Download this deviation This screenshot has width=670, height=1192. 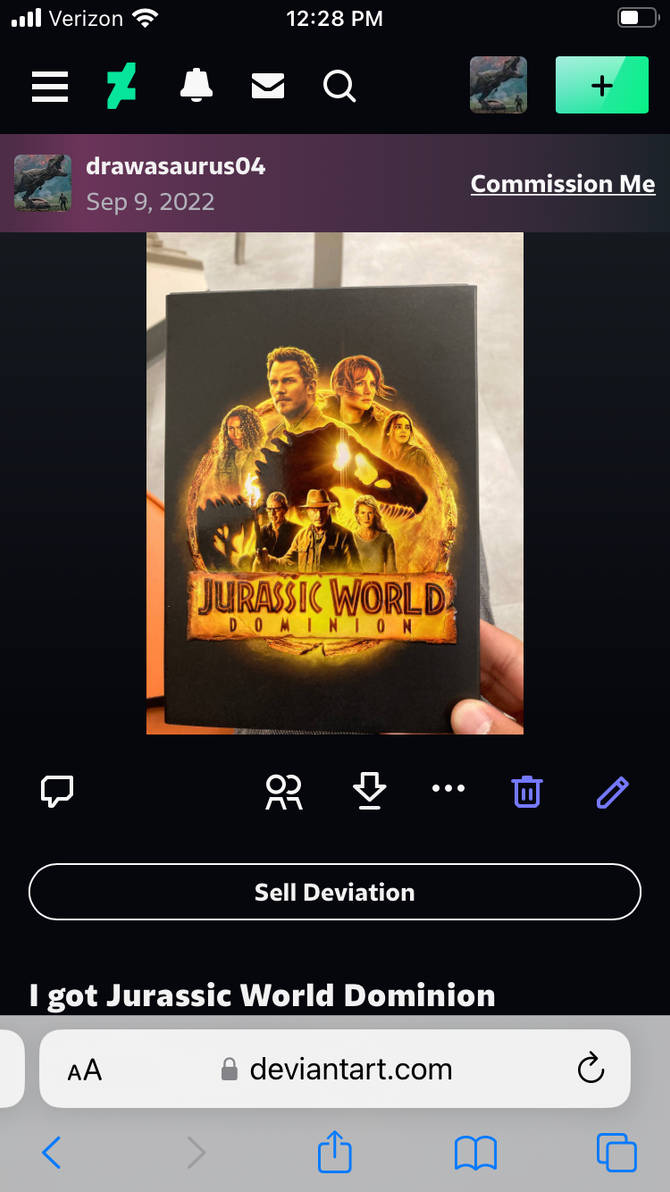pos(370,792)
